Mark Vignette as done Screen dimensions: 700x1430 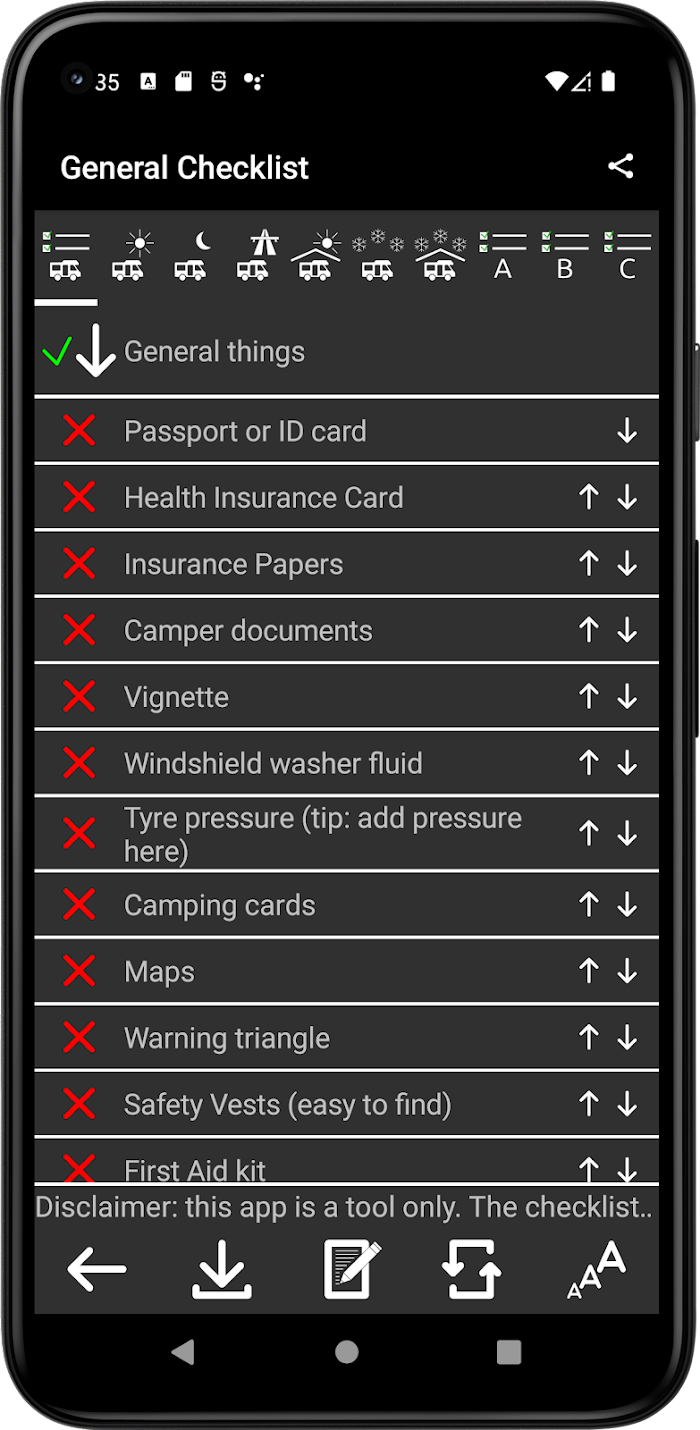[79, 697]
